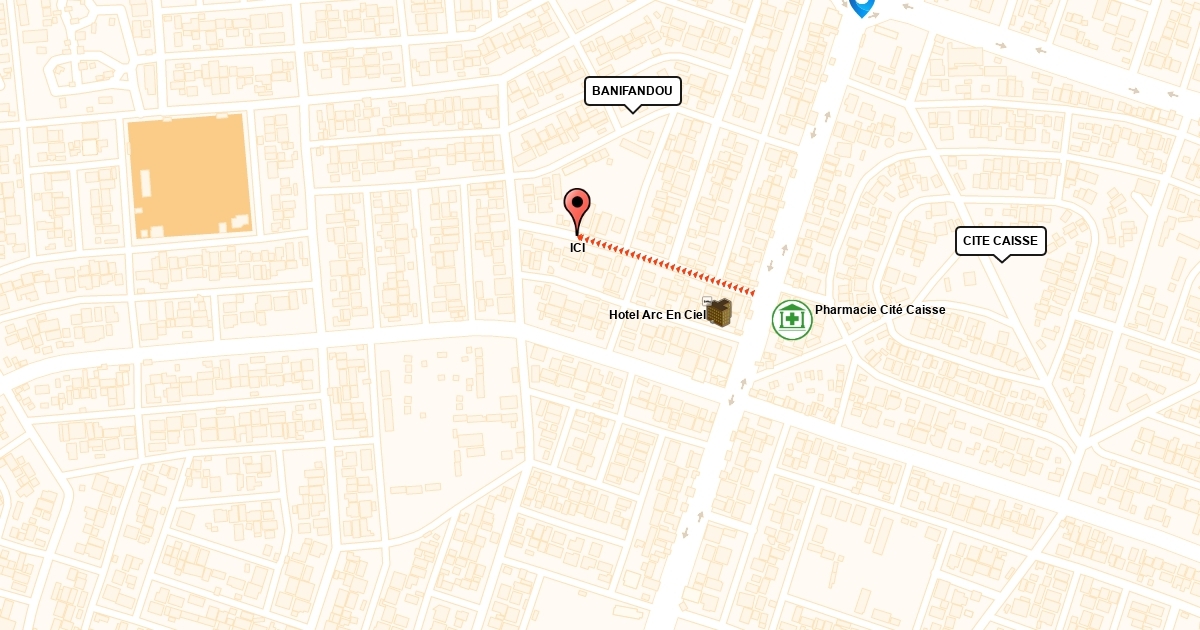Open the Hotel Arc En Ciel marker

coord(719,312)
